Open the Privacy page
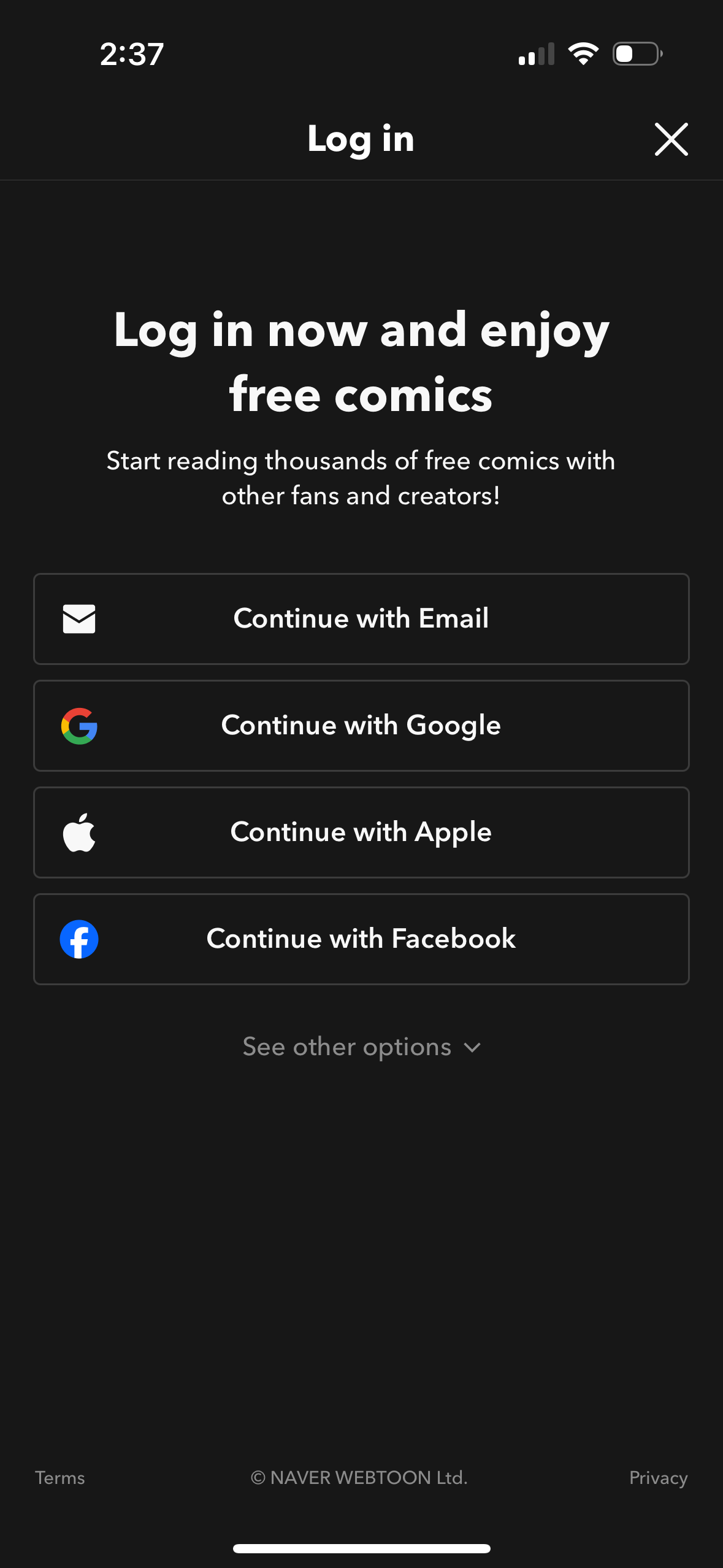723x1568 pixels. click(x=659, y=1478)
